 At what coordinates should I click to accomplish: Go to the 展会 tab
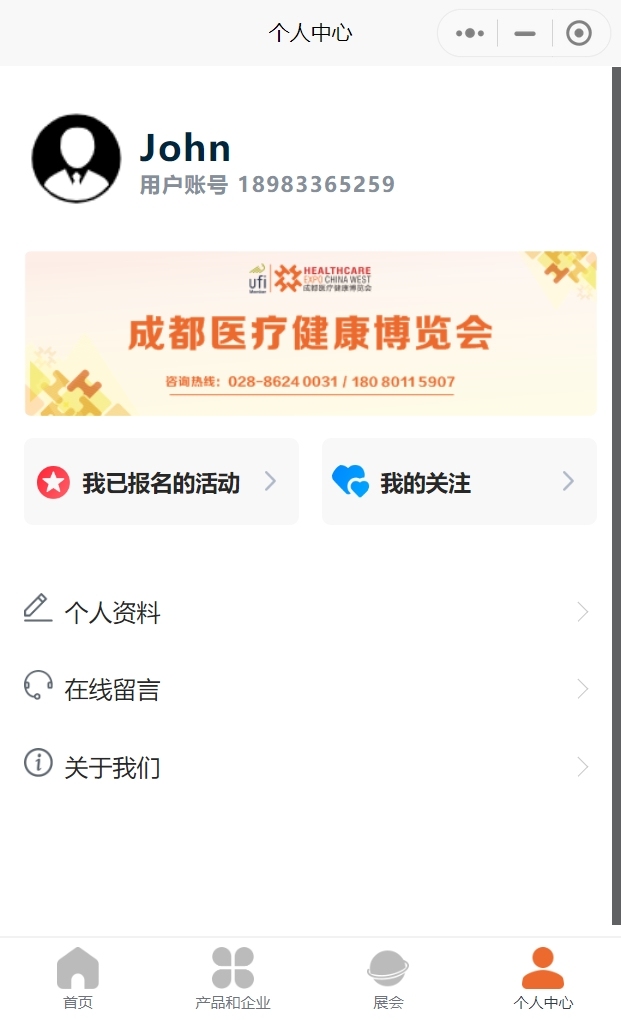point(388,978)
